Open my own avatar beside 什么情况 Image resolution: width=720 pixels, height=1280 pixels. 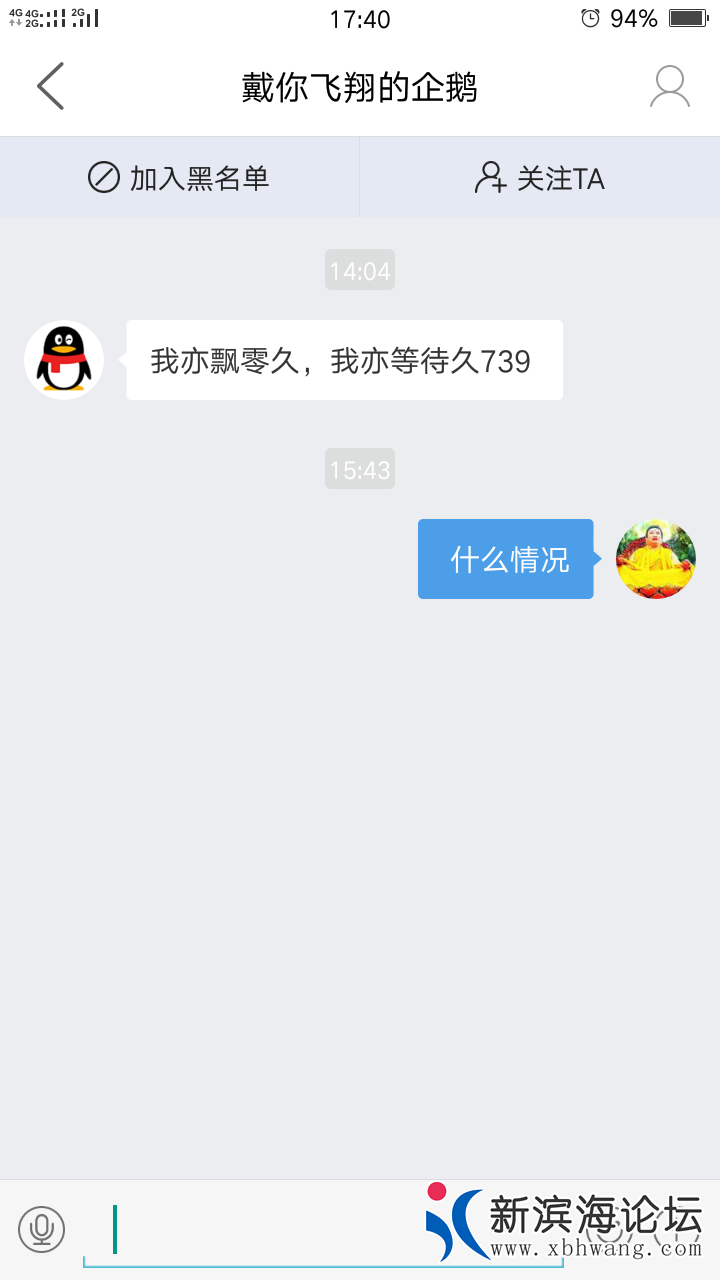[655, 559]
